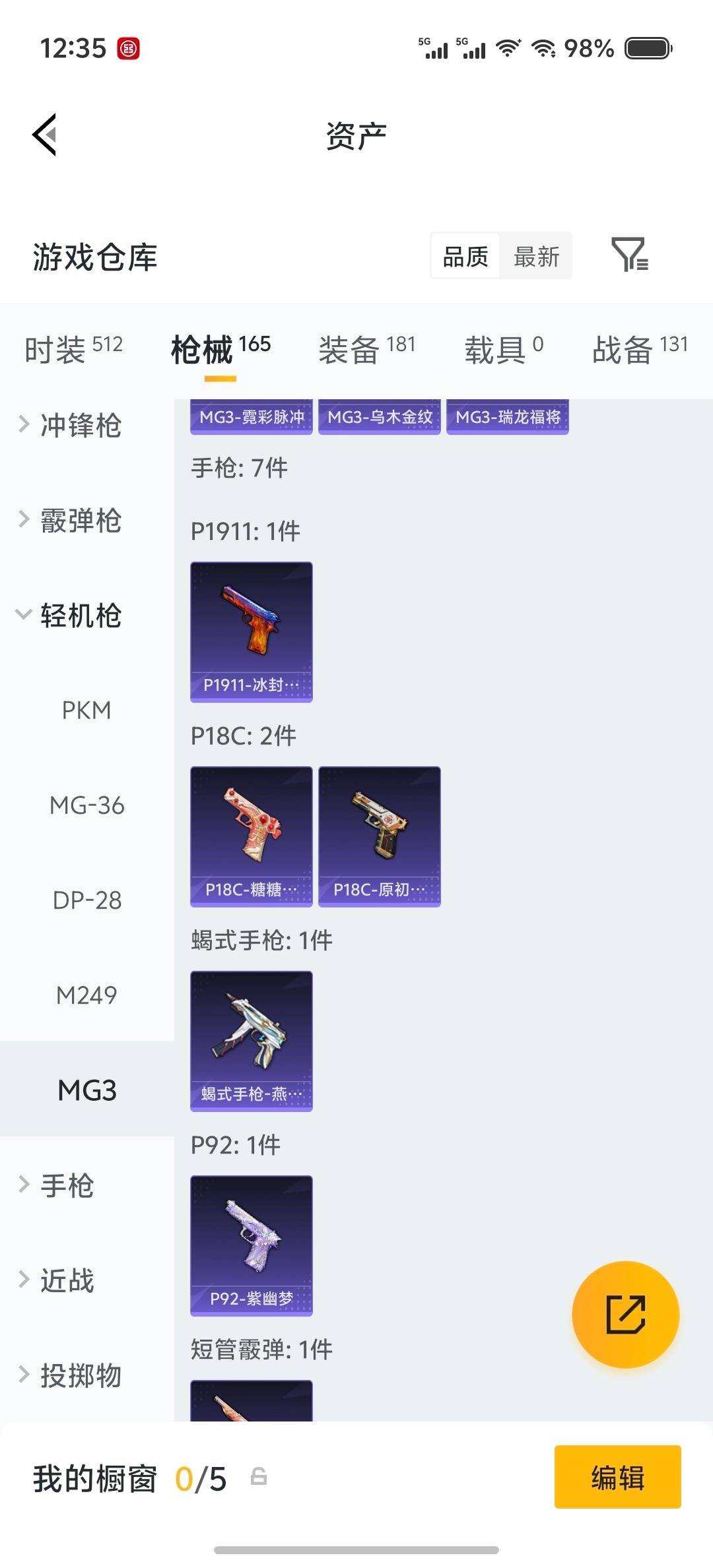
Task: Tap the back arrow at top left
Action: pos(44,134)
